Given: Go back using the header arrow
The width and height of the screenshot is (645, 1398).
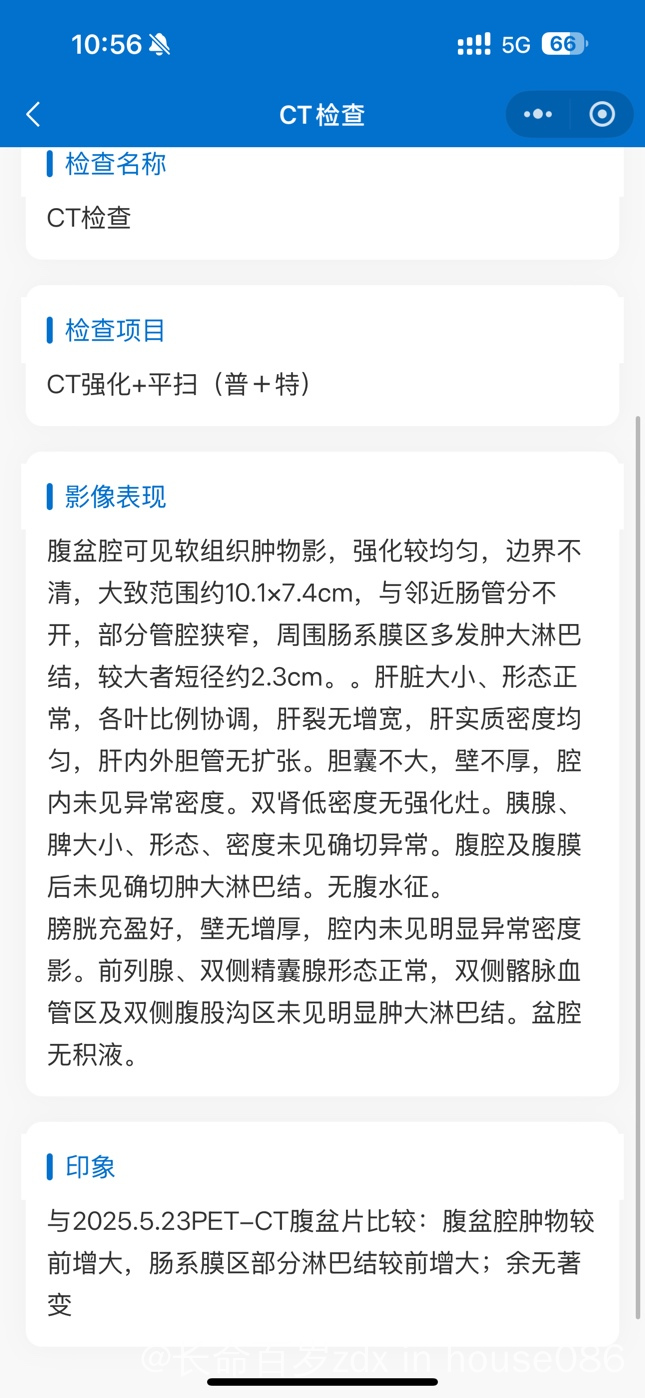Looking at the screenshot, I should point(33,114).
